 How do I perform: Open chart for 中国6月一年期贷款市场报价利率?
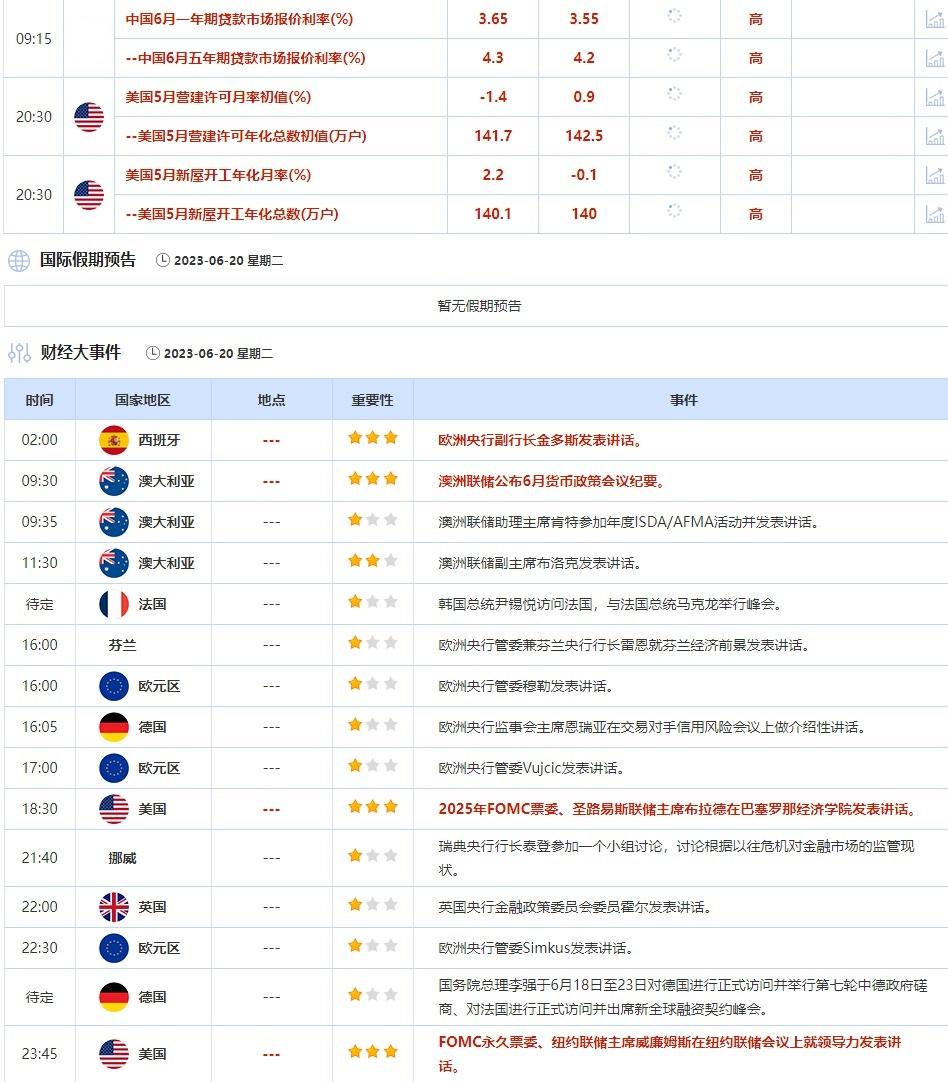click(935, 19)
